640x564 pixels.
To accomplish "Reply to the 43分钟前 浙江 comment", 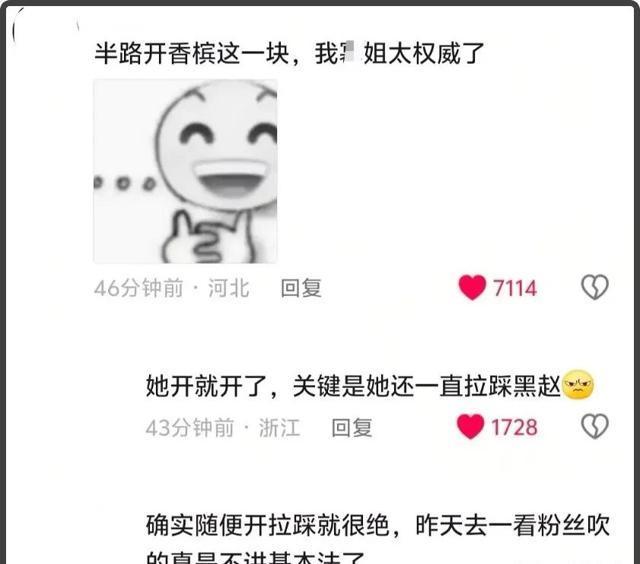I will coord(351,427).
